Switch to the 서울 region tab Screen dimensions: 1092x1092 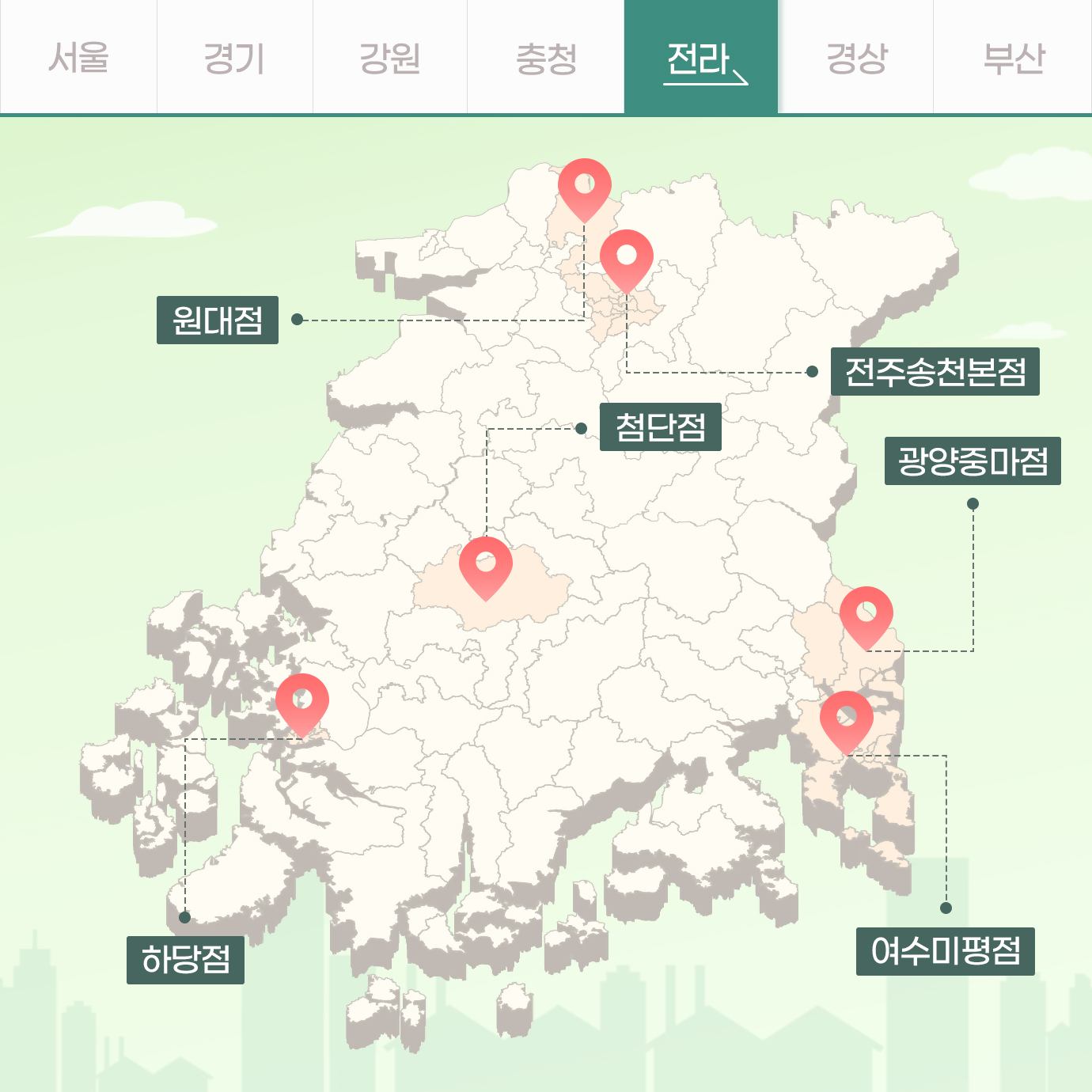(x=78, y=58)
